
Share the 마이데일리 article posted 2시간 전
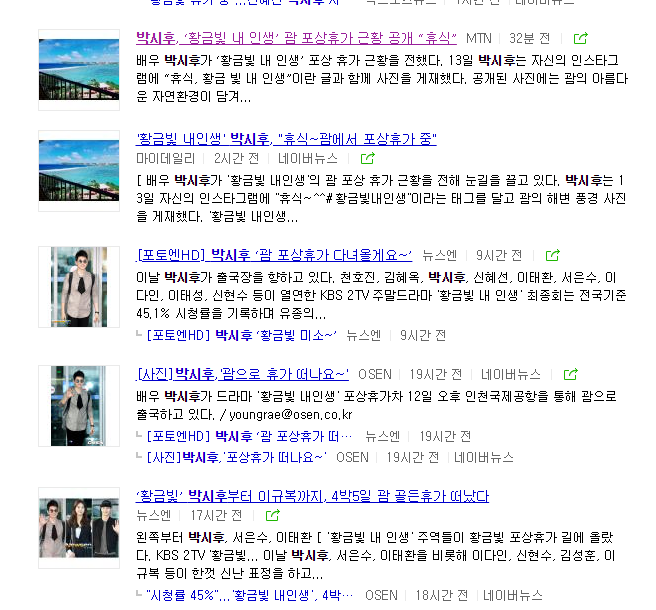pos(367,159)
